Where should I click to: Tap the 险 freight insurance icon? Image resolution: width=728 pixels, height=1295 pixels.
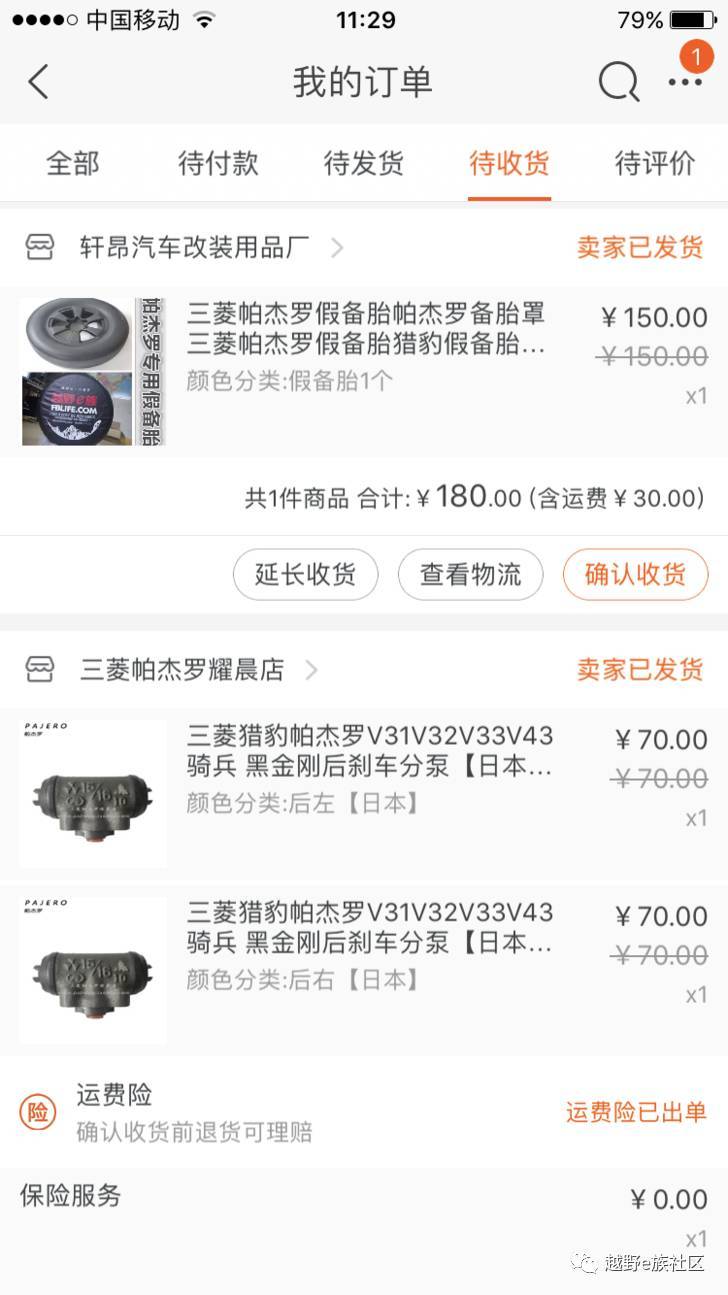[37, 1111]
